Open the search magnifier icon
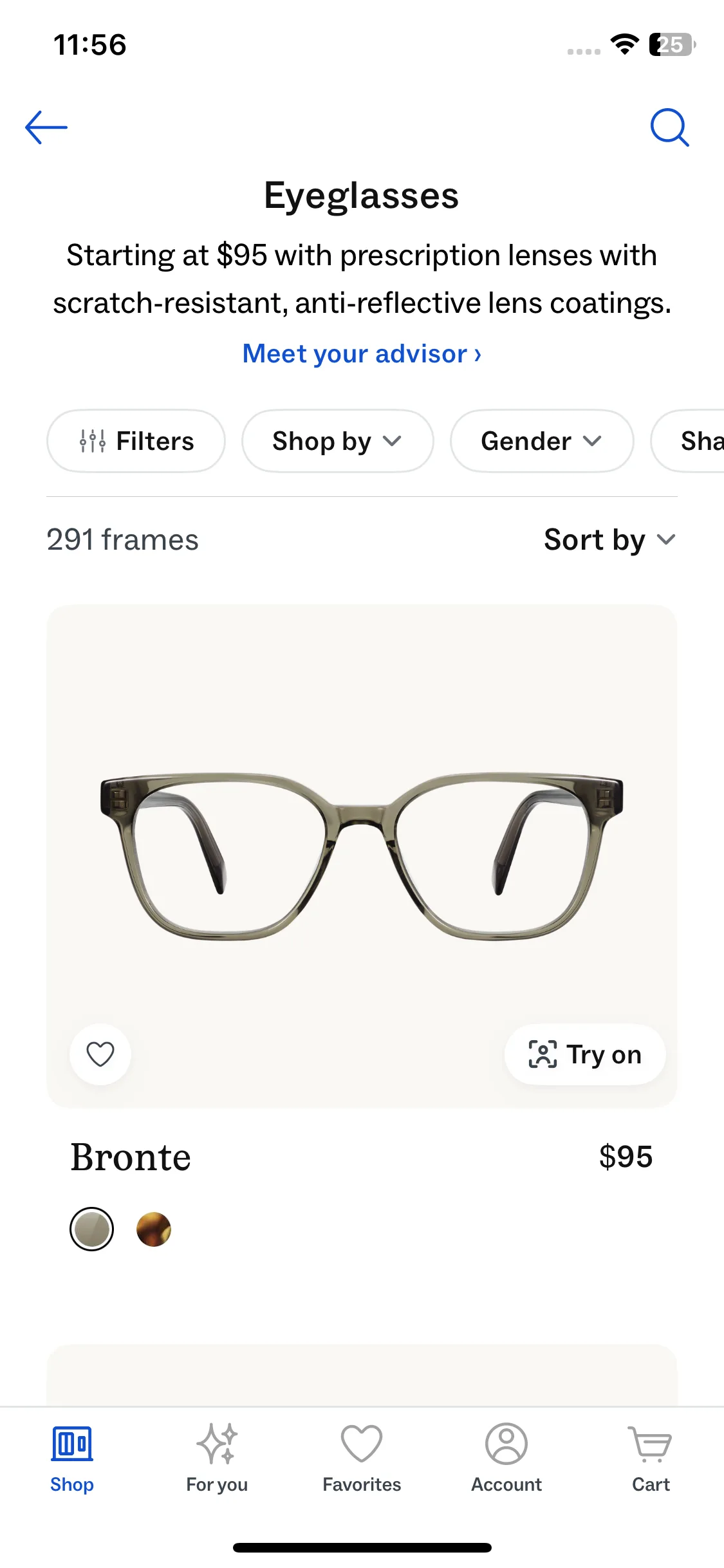This screenshot has width=724, height=1568. tap(669, 127)
